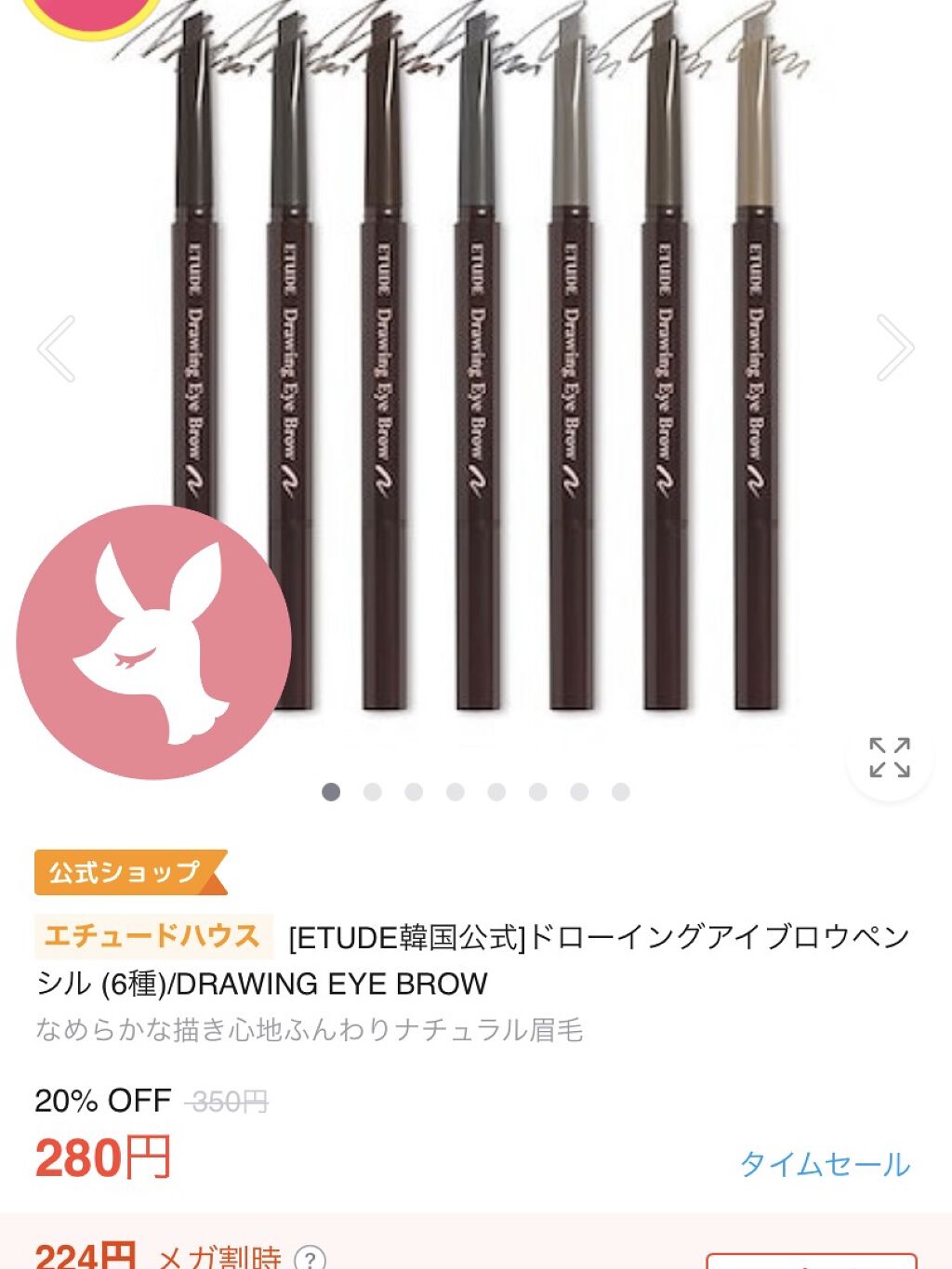Expand the product image to fullscreen

coord(889,757)
